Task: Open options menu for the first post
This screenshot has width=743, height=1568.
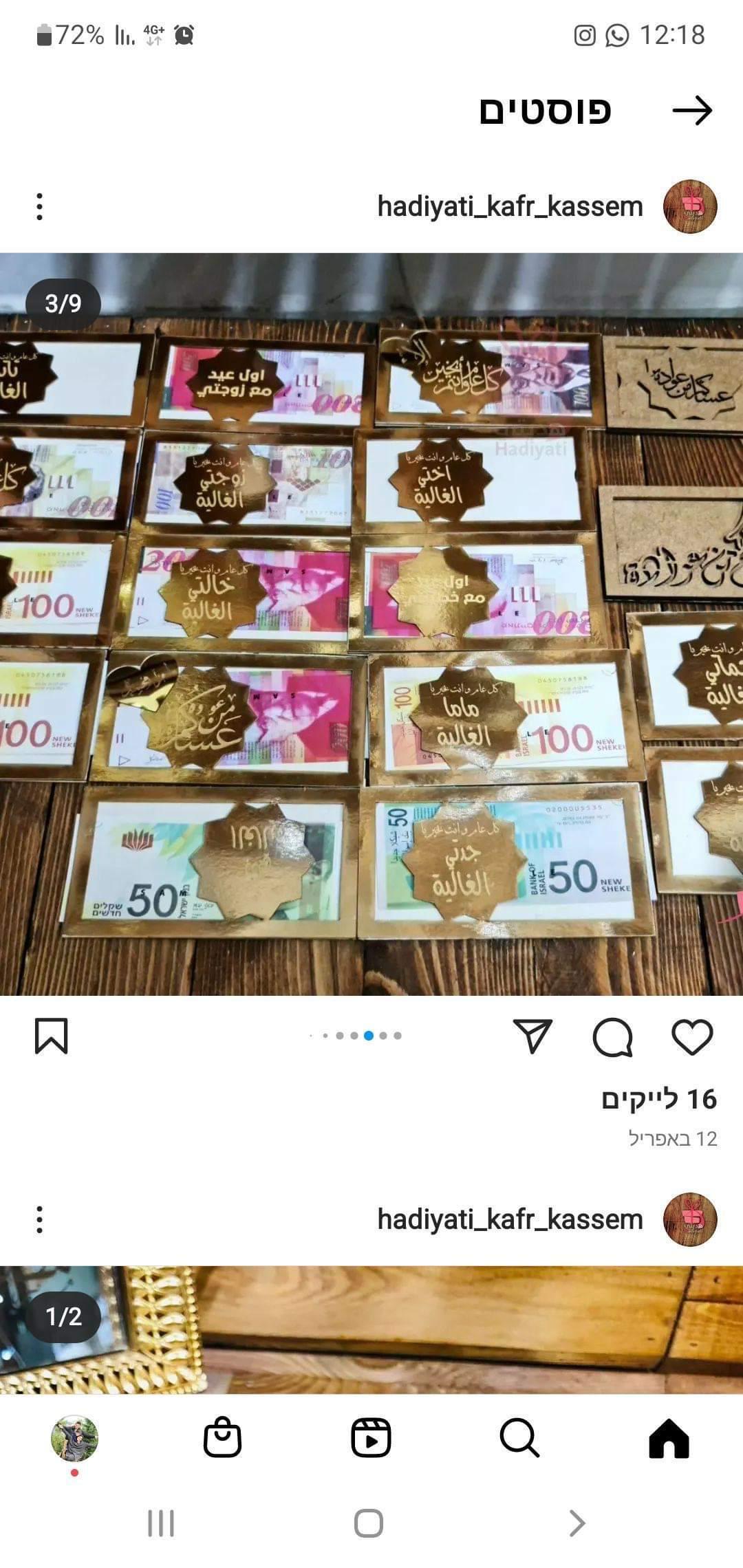Action: coord(40,206)
